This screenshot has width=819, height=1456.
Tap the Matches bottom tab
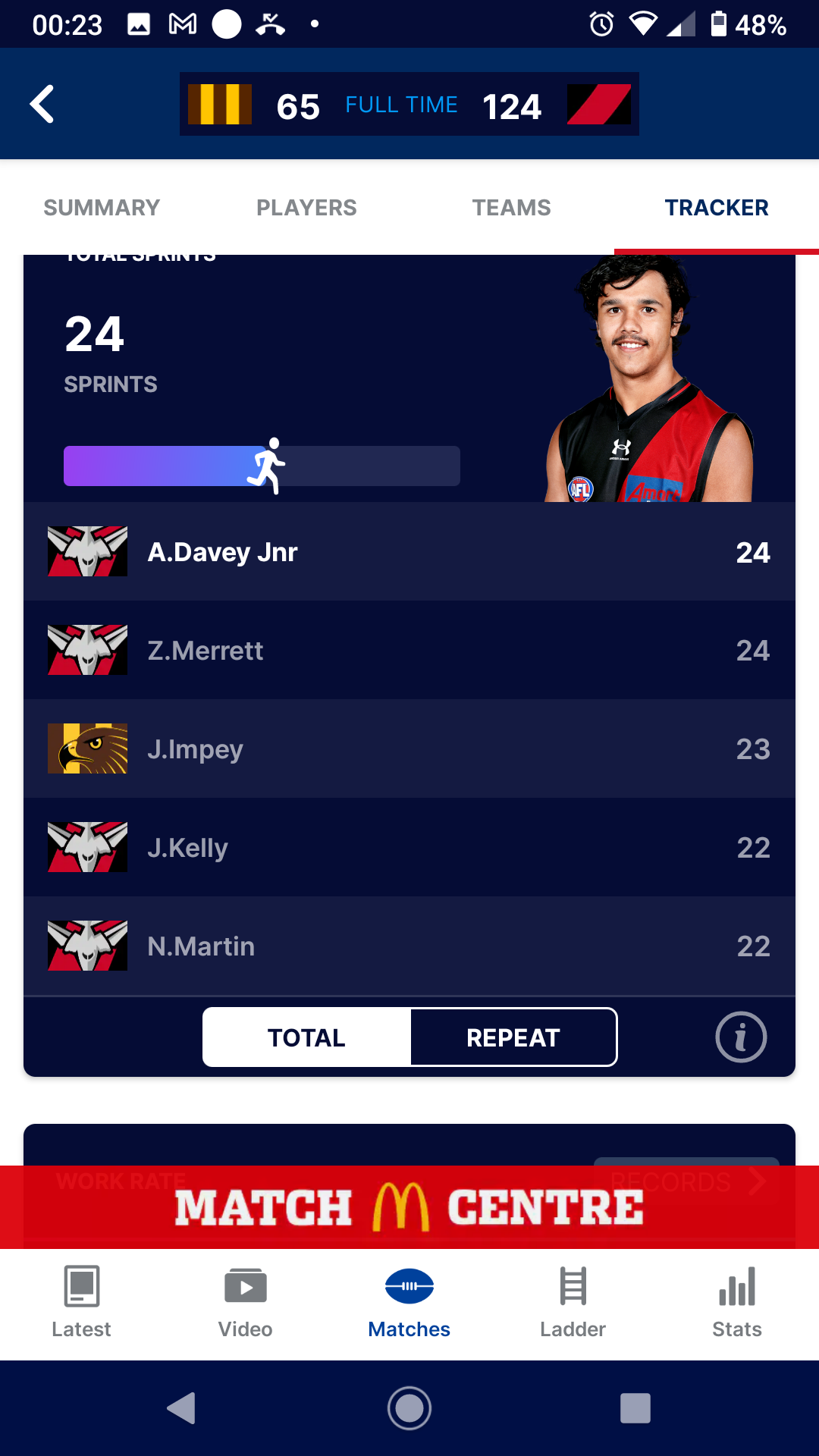tap(409, 1303)
